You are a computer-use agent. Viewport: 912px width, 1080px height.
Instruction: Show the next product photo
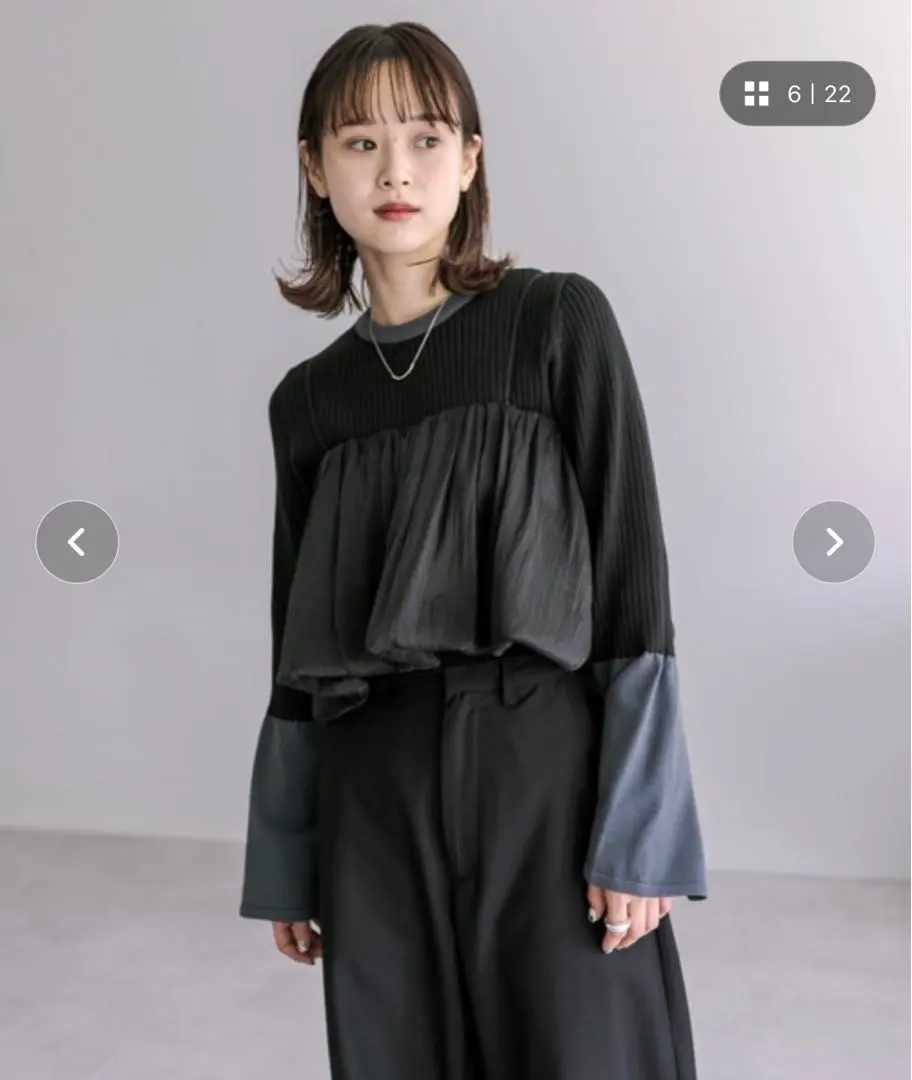click(x=834, y=542)
